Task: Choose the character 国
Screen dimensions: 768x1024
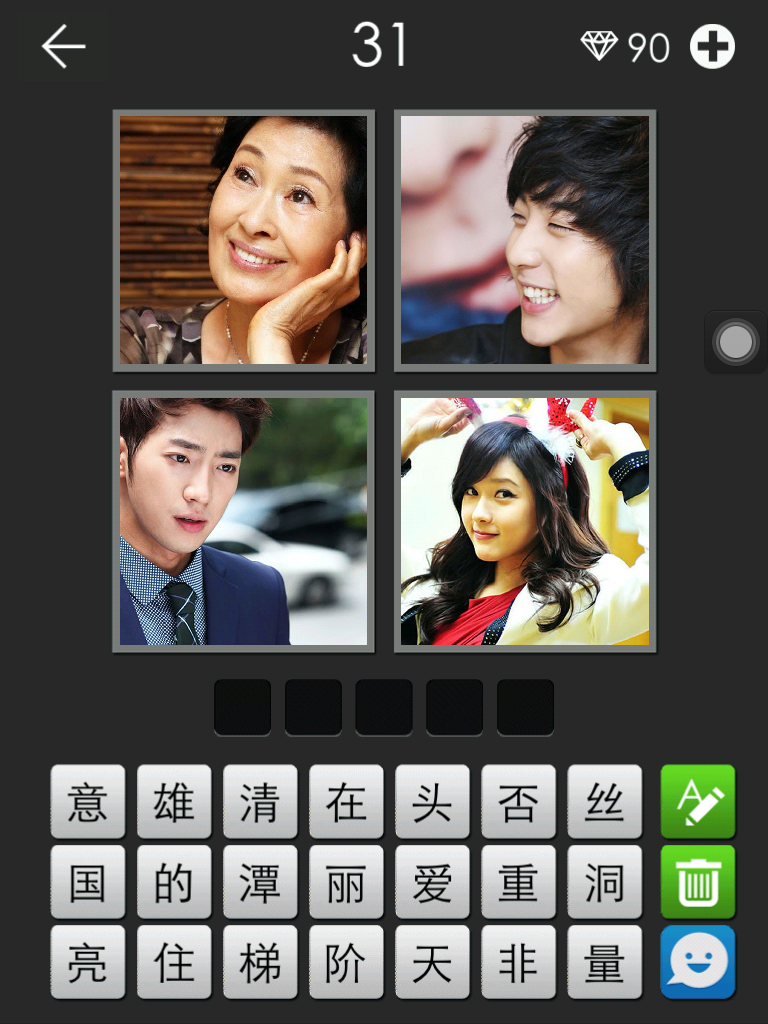Action: coord(88,882)
